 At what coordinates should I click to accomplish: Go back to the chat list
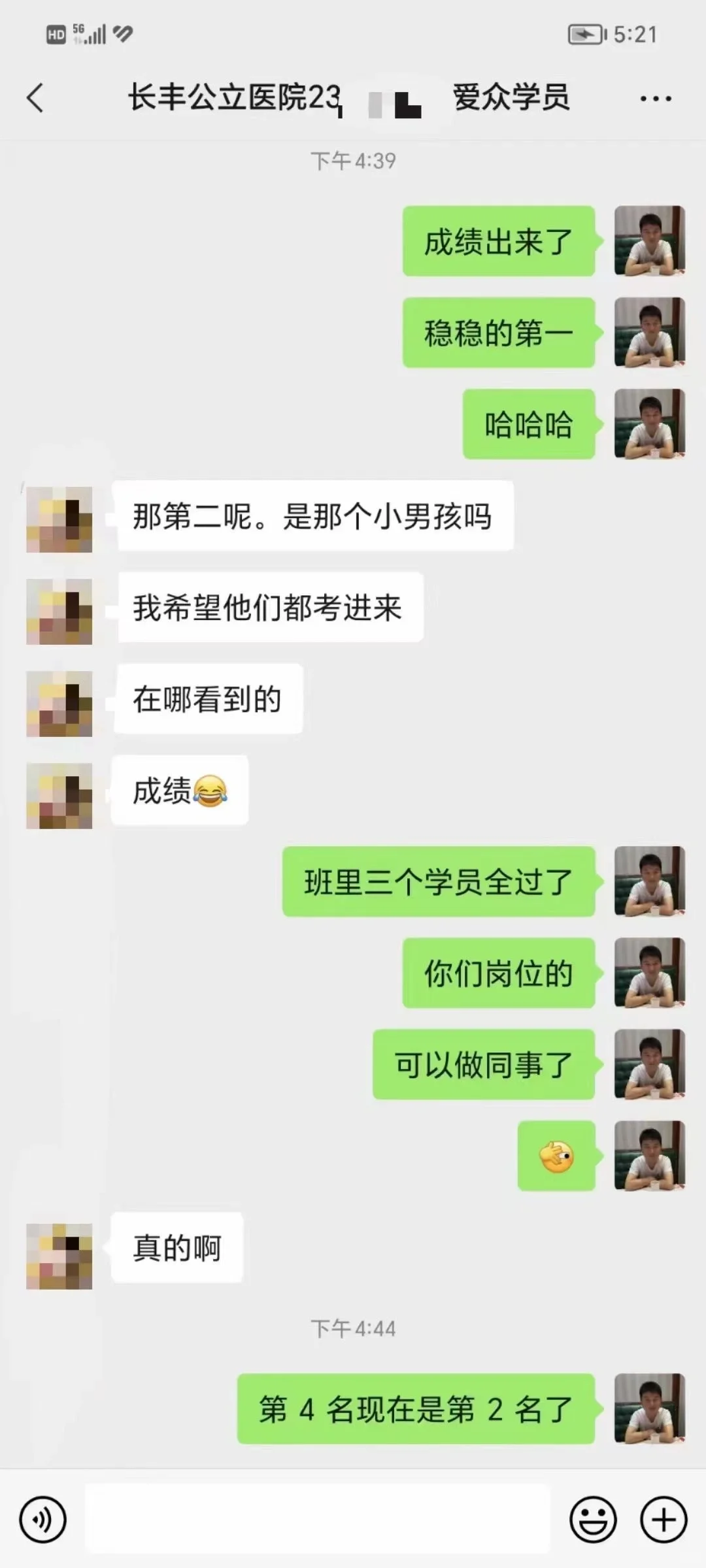click(x=35, y=98)
